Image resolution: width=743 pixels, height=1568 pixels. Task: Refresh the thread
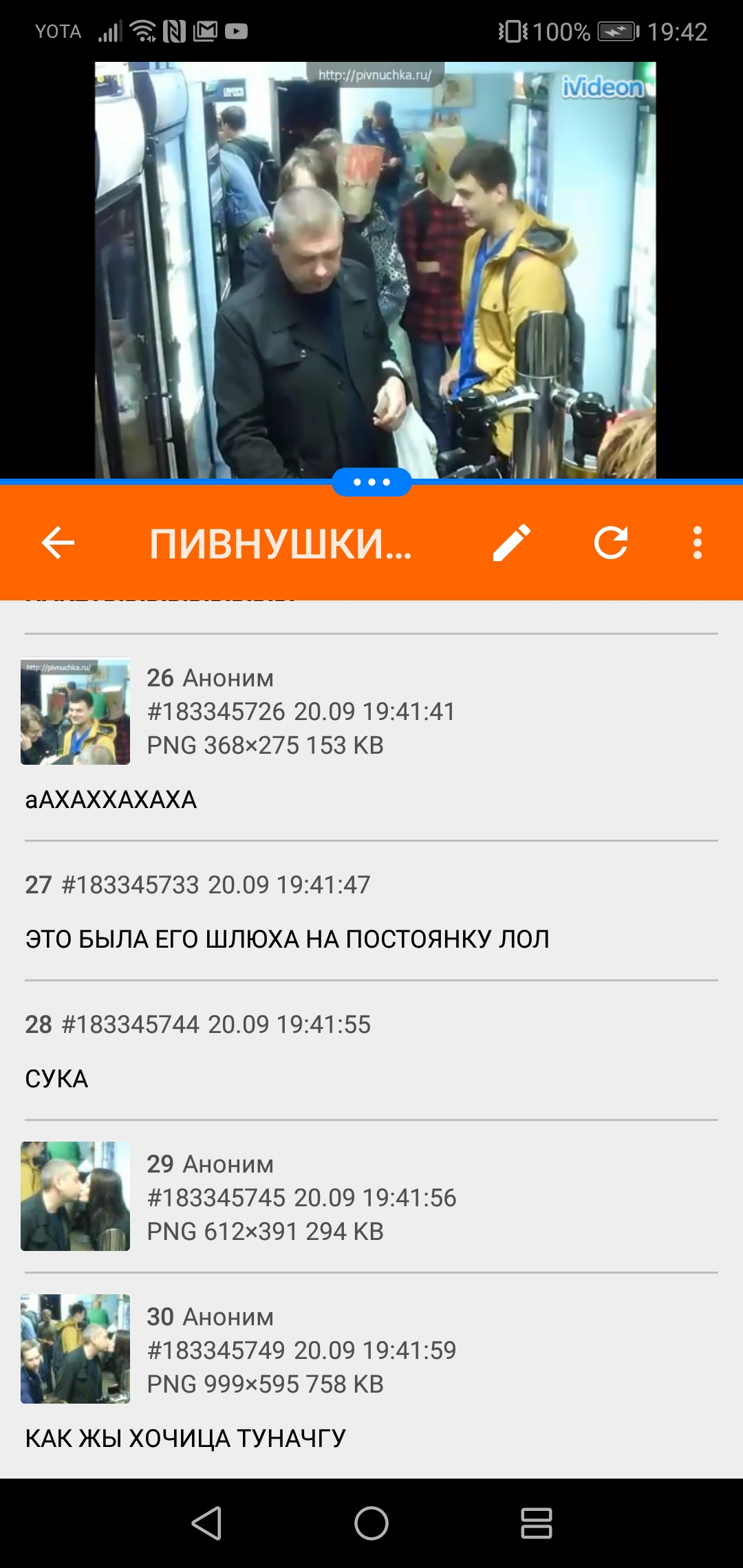pos(611,543)
